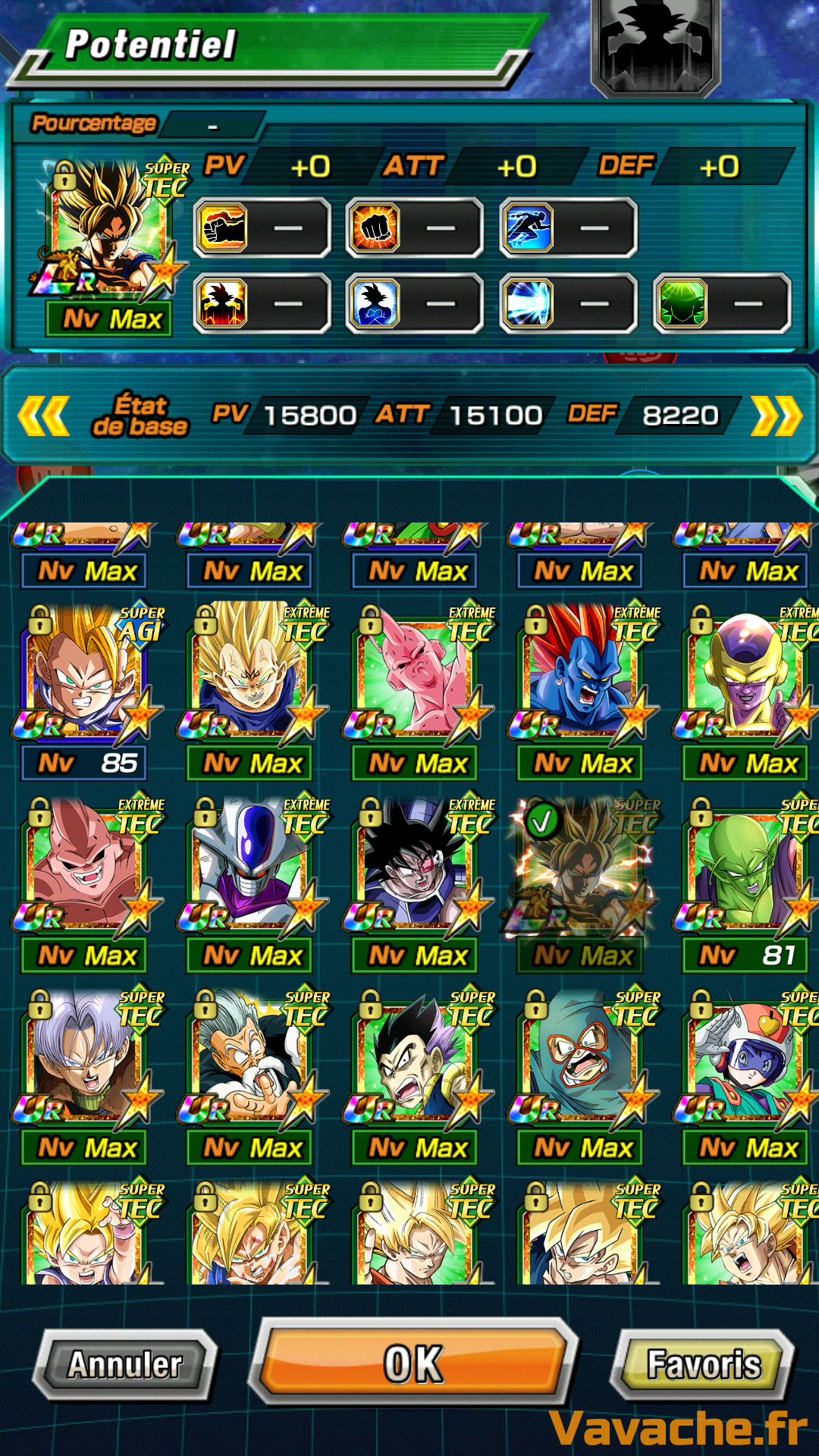Select the Cooler Extrême TEC card
Screen dimensions: 819x1456
click(x=253, y=884)
